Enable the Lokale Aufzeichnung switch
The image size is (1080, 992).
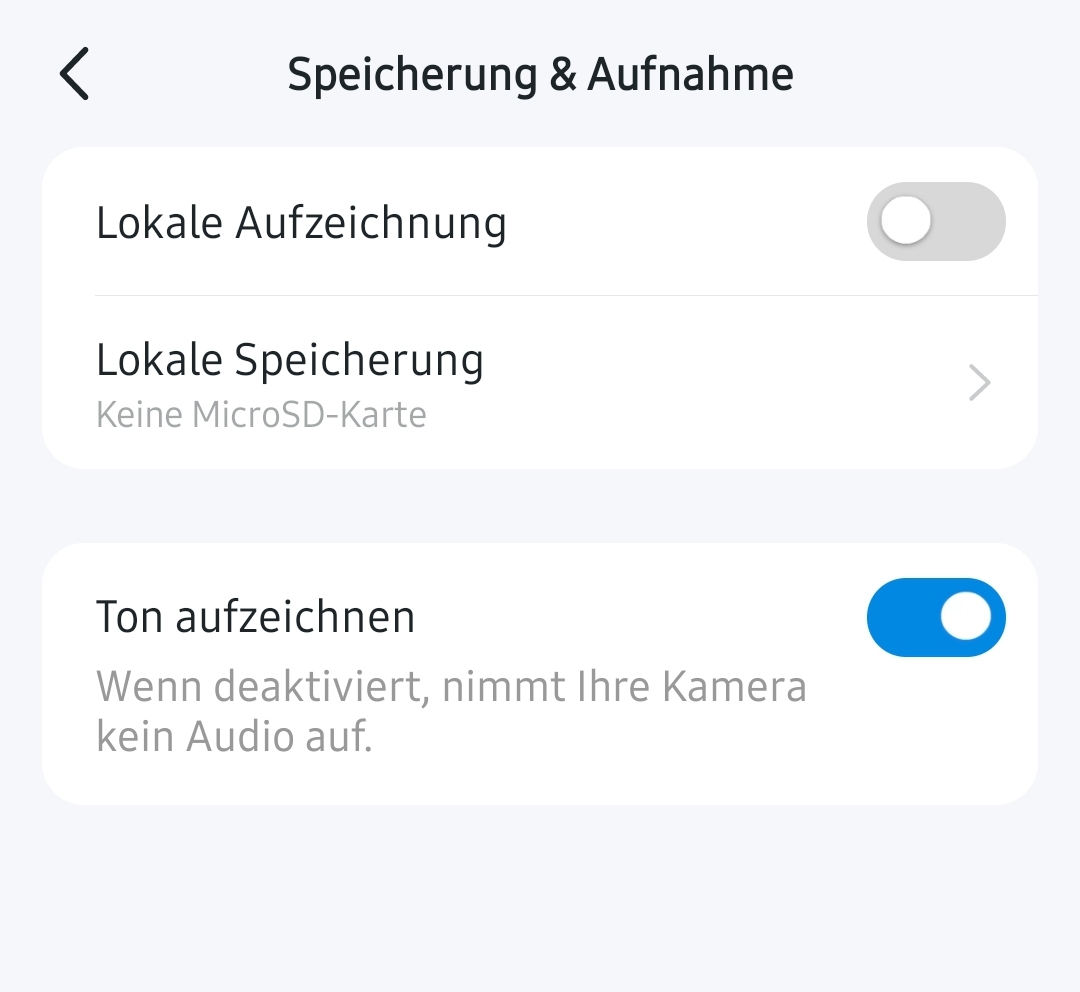[x=935, y=222]
